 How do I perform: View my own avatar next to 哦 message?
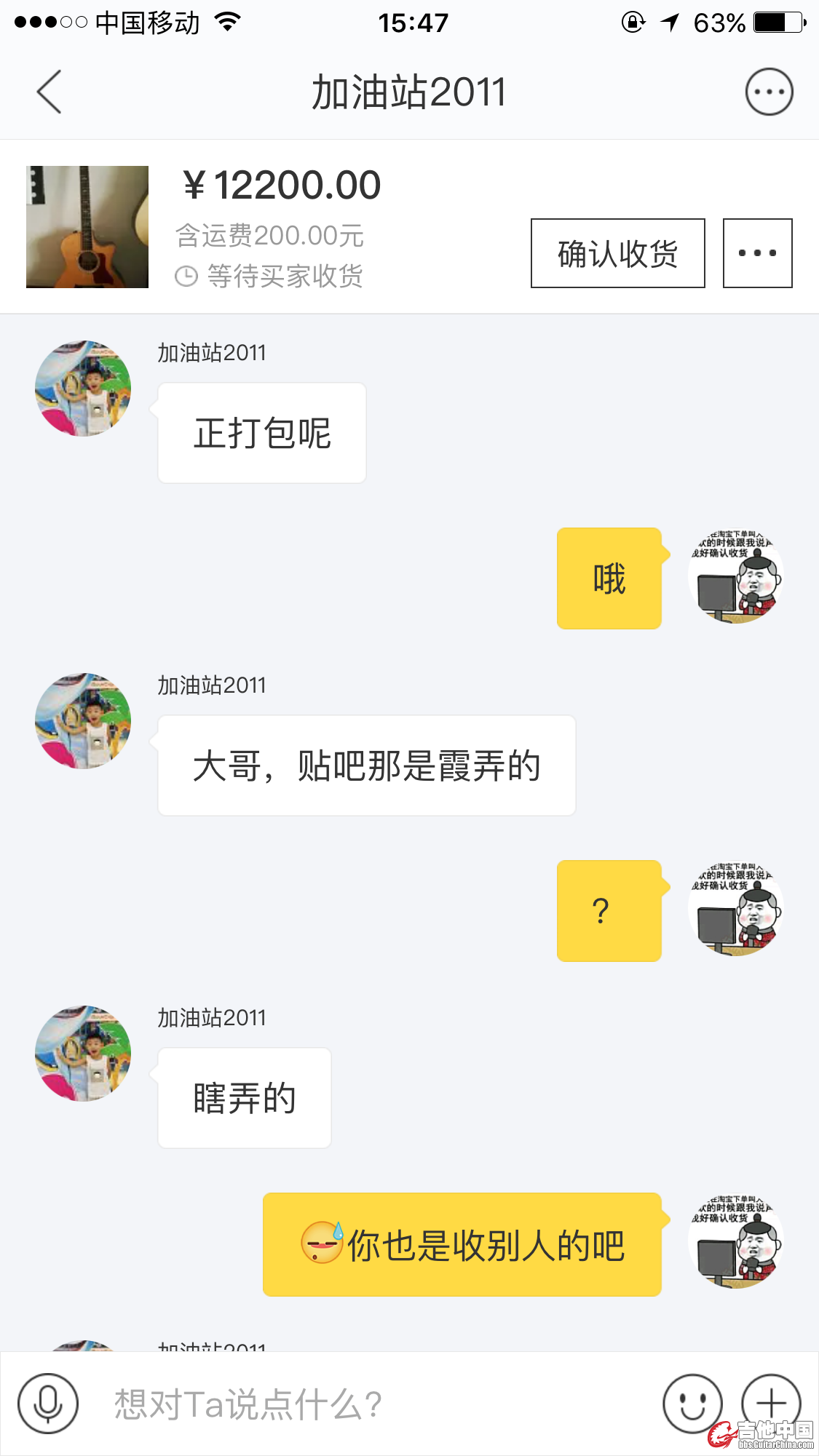coord(735,576)
